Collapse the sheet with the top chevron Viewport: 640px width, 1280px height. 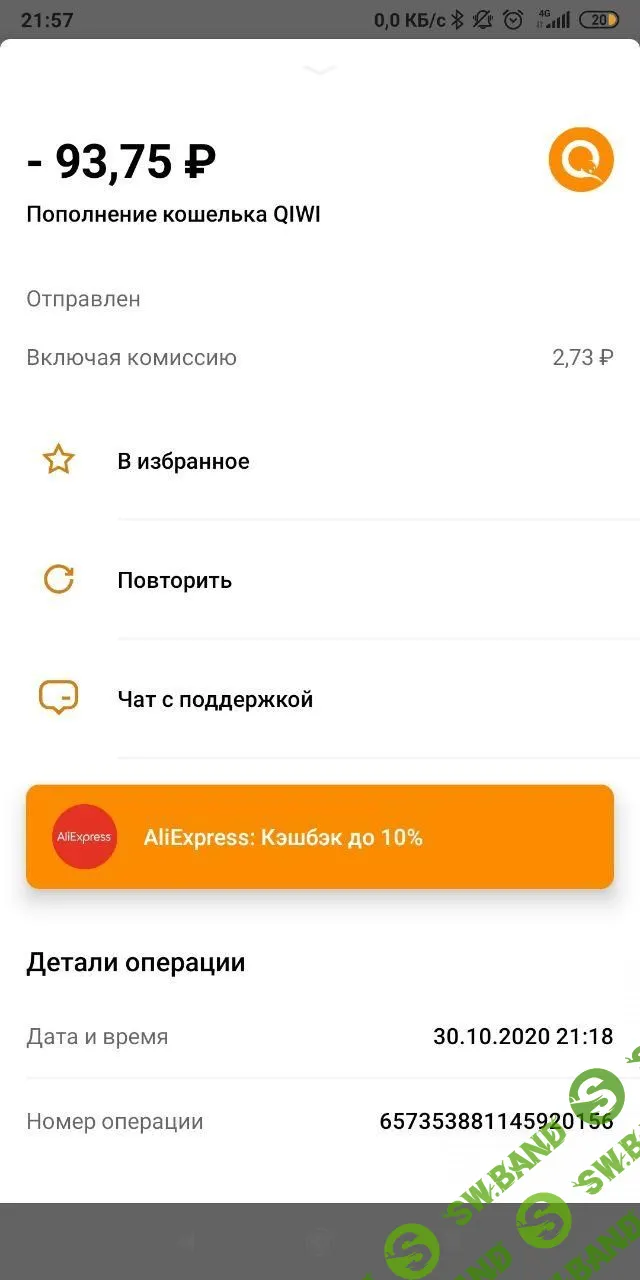click(320, 70)
